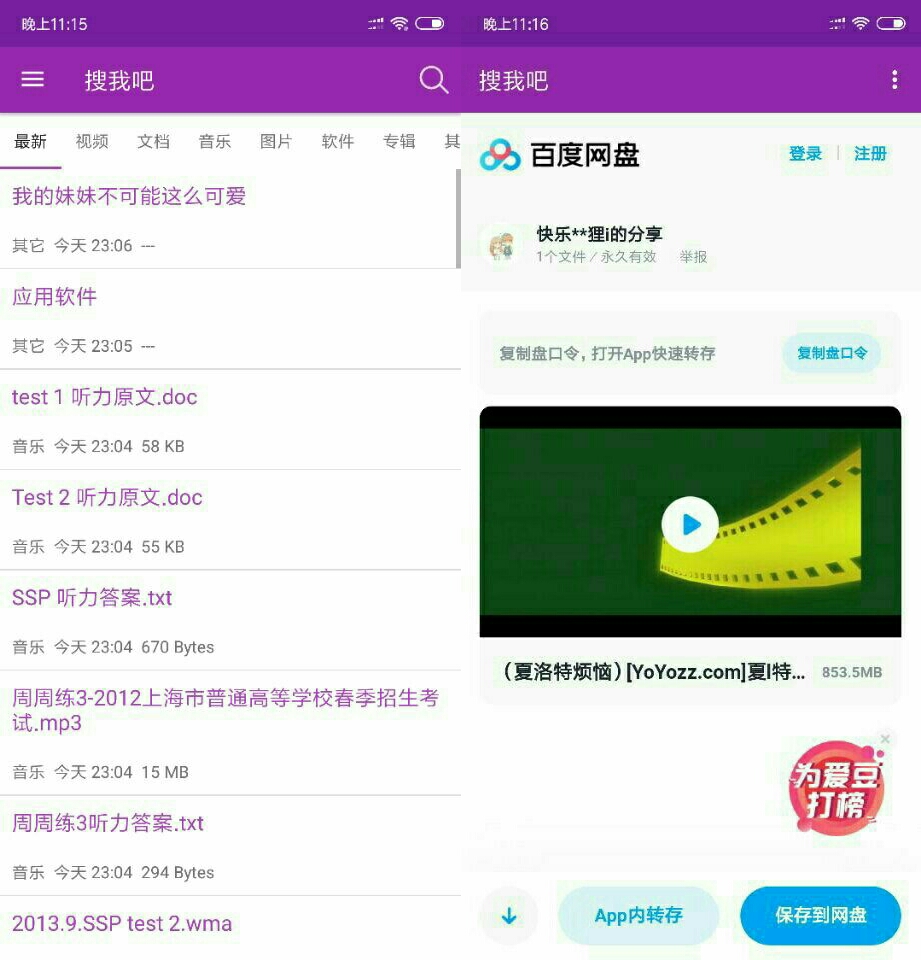Open 我的妹妹不可能这么可爱 result

129,197
